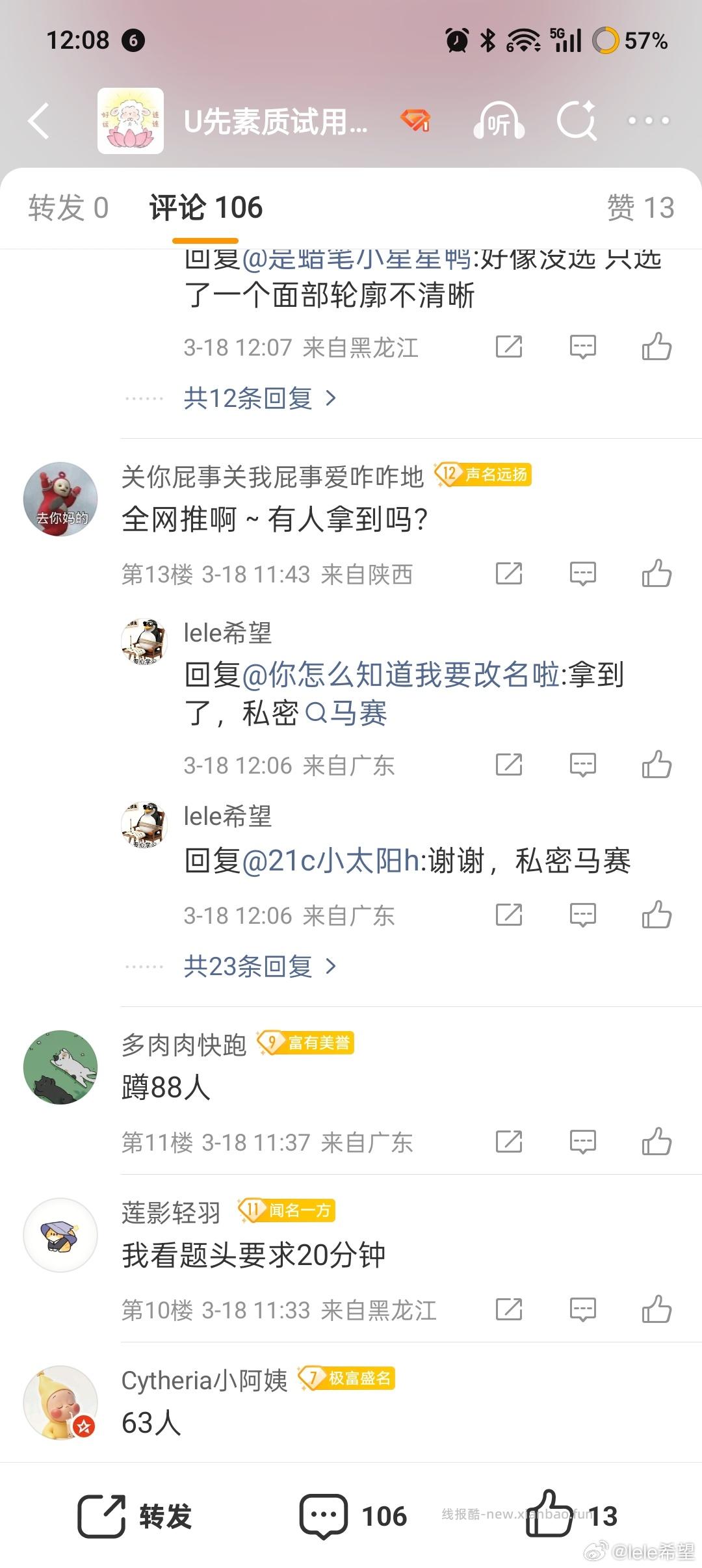Tap the diamond member icon beside the title
Screen dimensions: 702x1568
click(417, 121)
